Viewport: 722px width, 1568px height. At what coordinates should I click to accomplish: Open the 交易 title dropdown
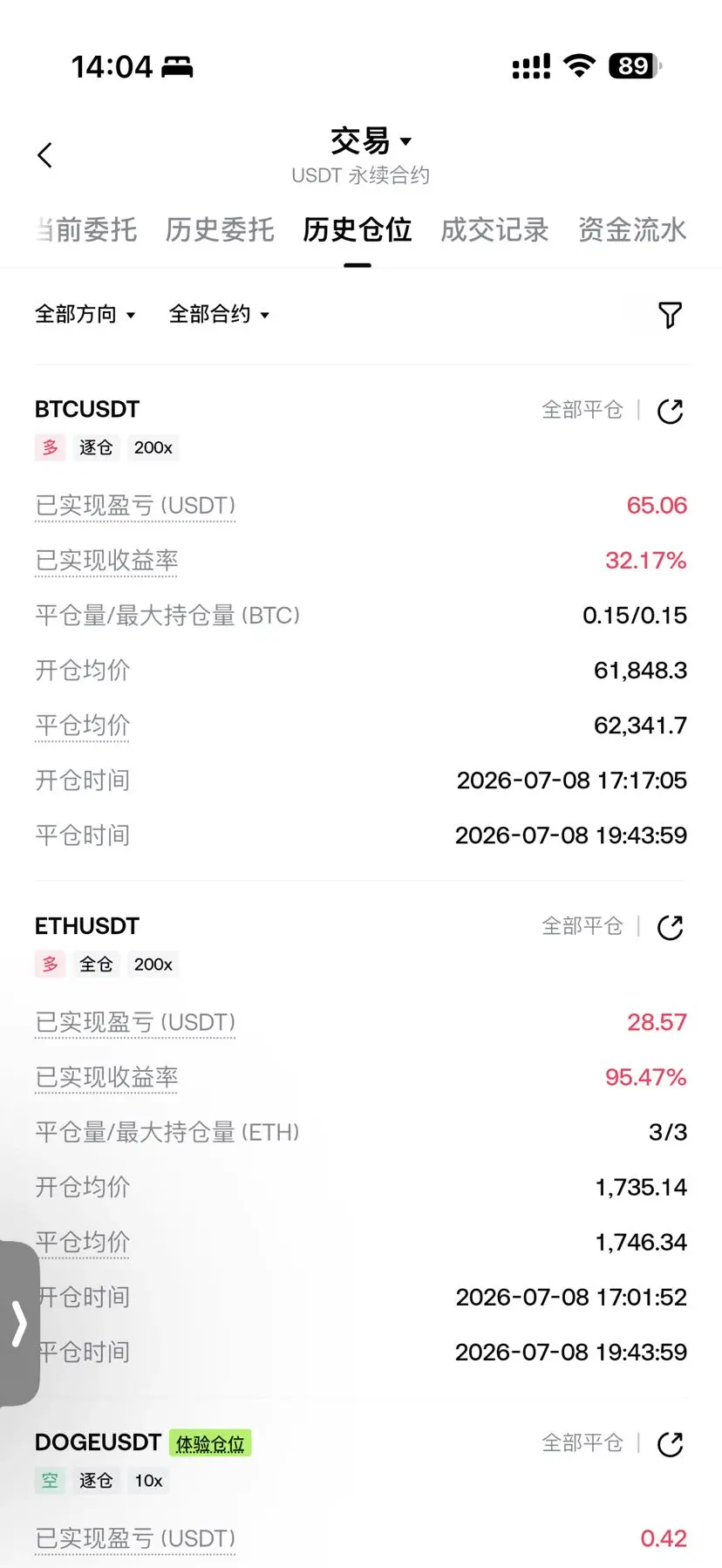[371, 140]
